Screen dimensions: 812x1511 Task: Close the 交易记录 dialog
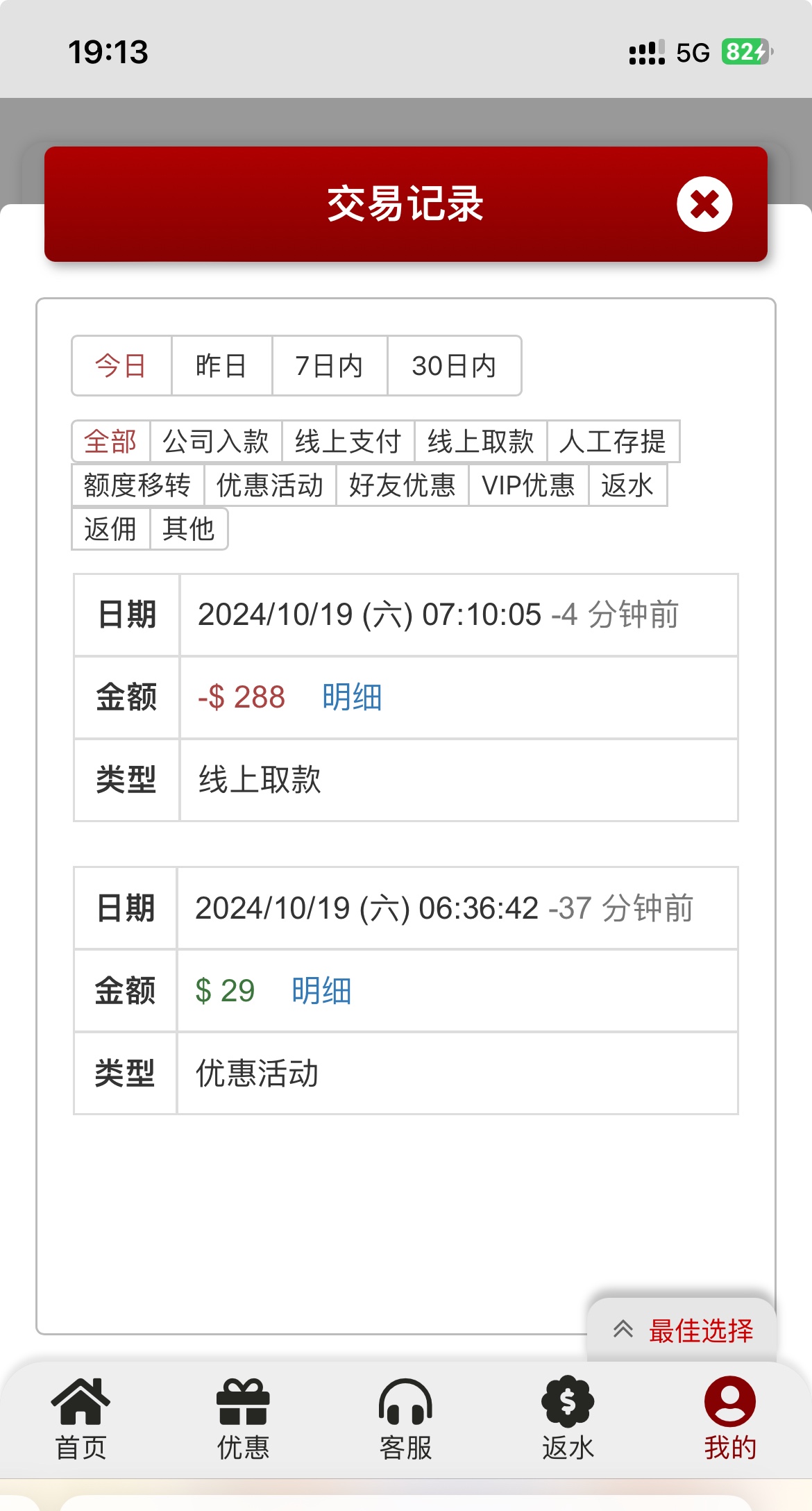704,204
